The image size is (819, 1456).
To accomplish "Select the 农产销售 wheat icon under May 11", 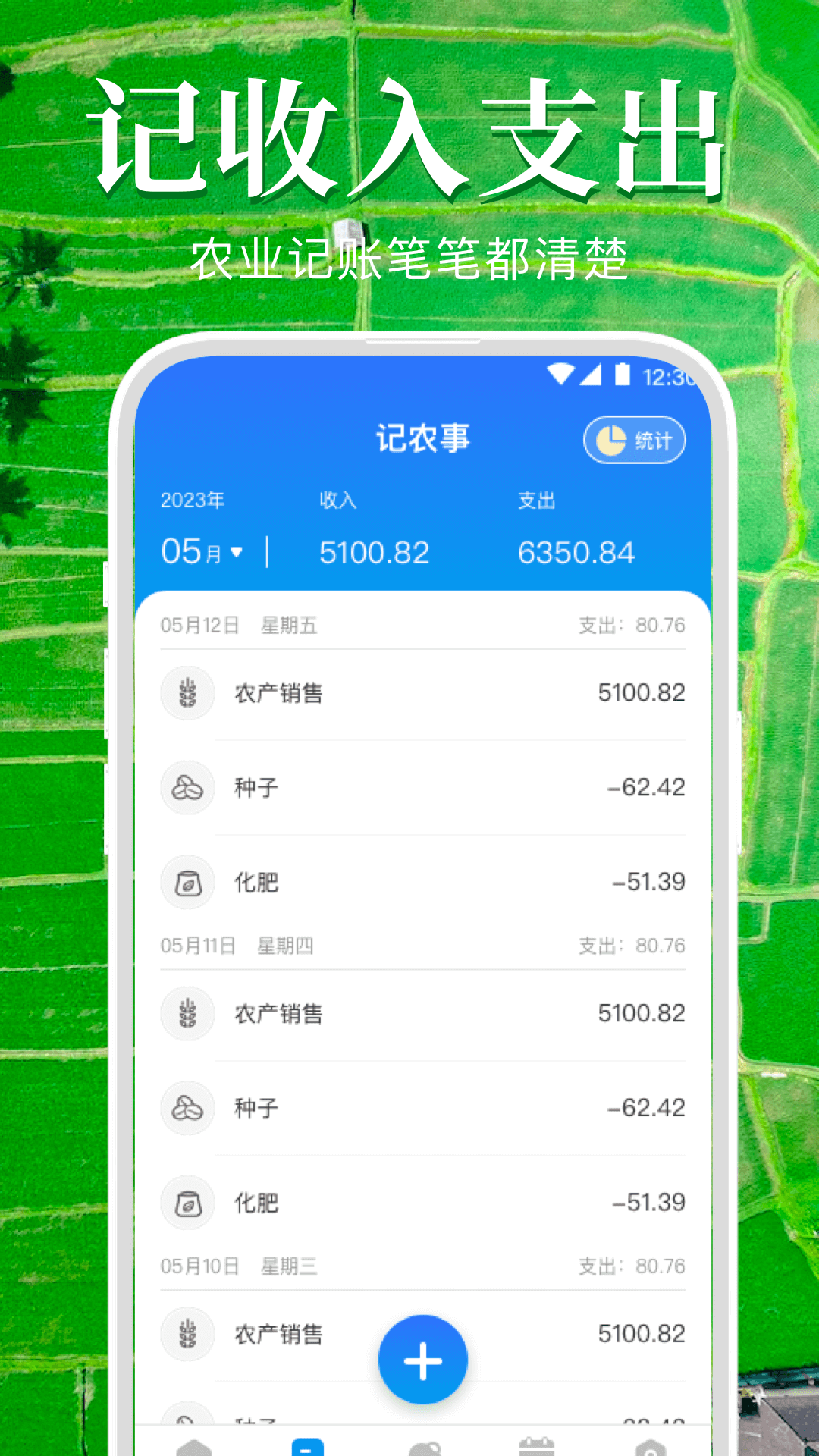I will pos(187,1013).
